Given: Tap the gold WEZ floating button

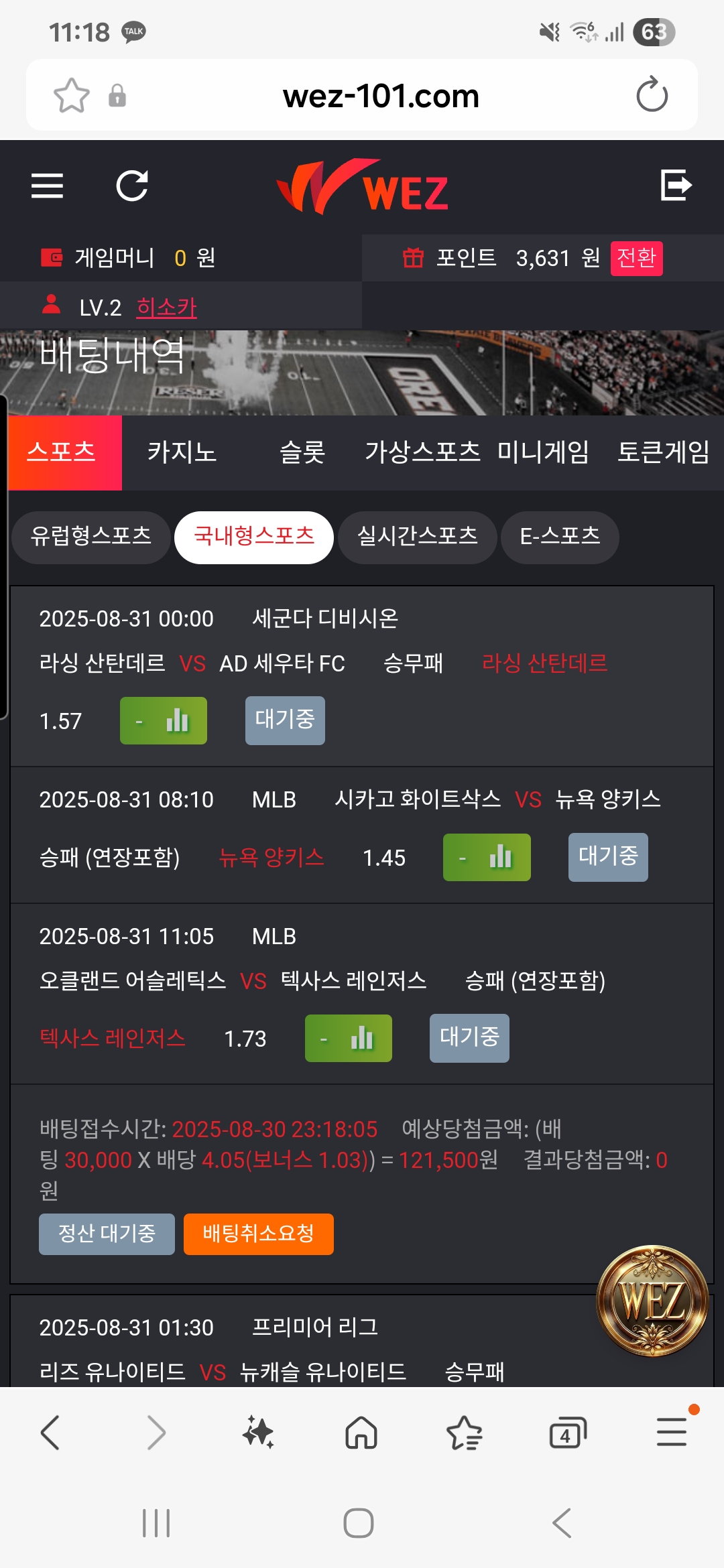Looking at the screenshot, I should [652, 1301].
